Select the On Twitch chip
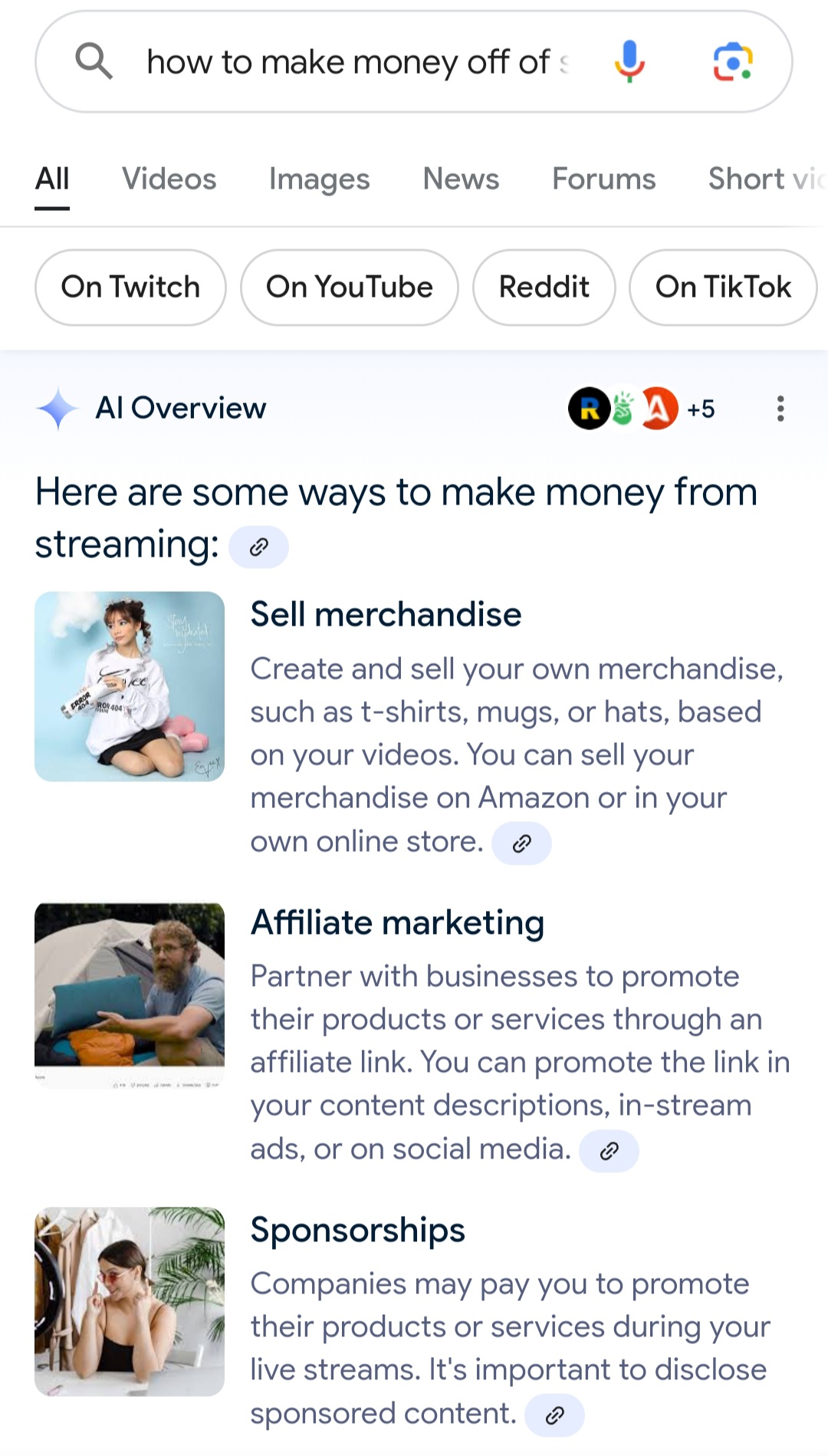Viewport: 828px width, 1456px height. [x=130, y=288]
